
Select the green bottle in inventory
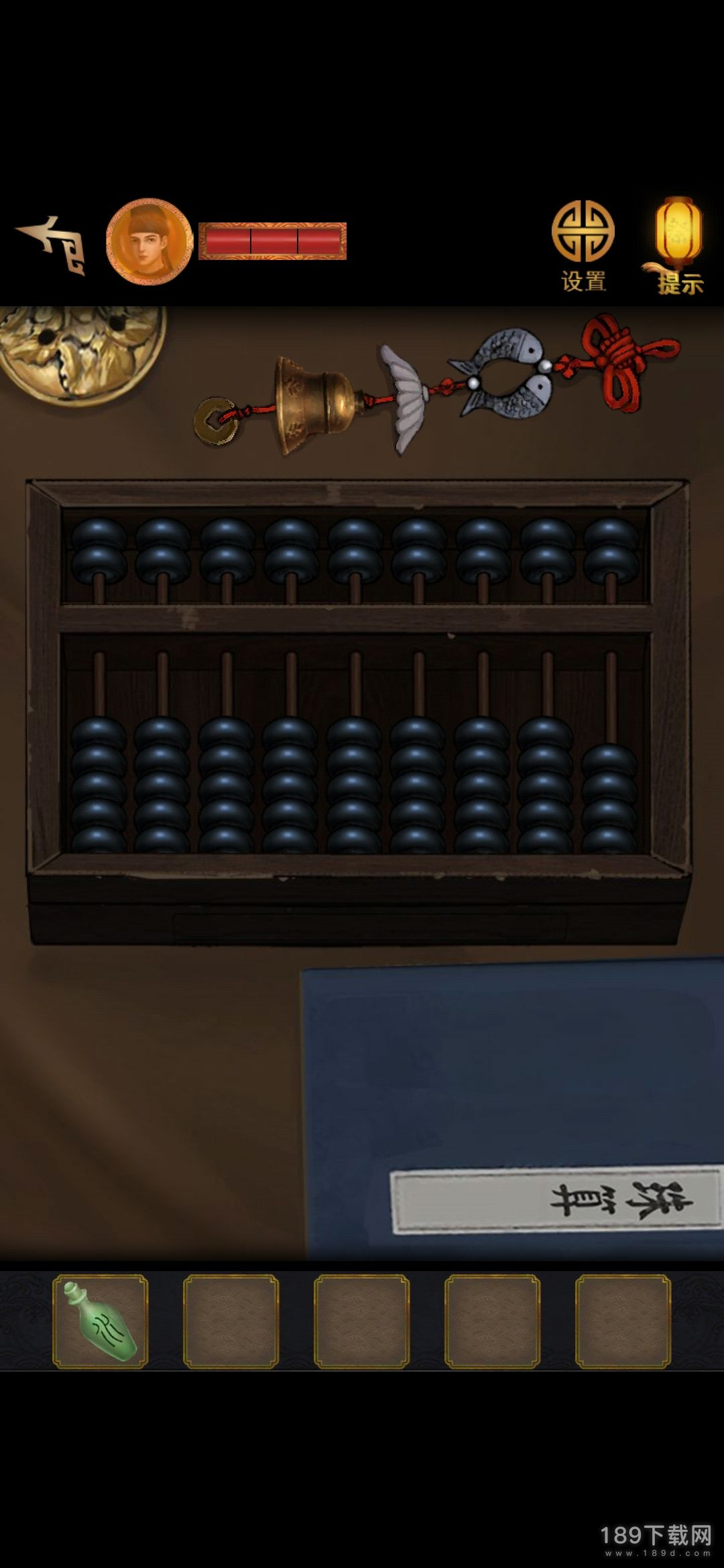tap(101, 1321)
